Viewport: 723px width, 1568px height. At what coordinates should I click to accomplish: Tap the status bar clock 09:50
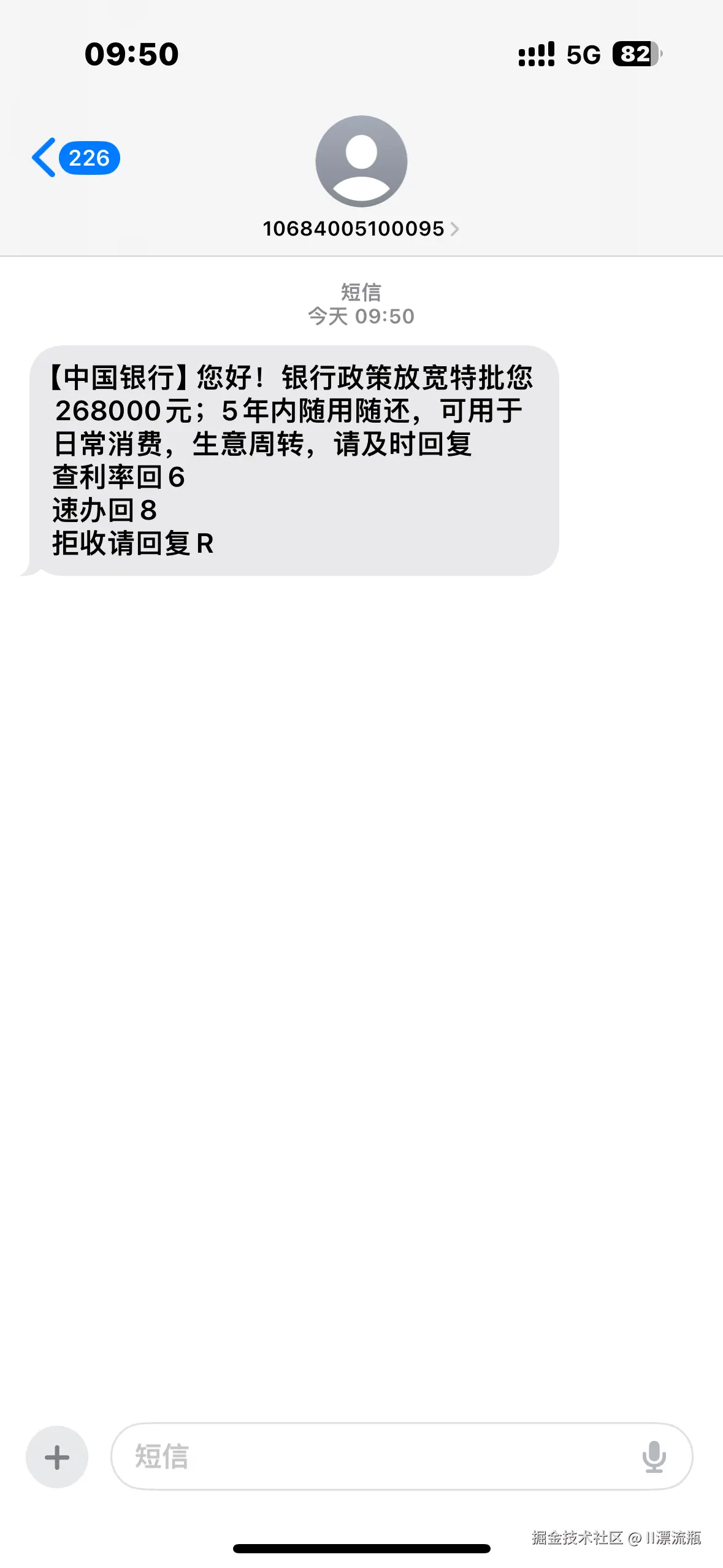pyautogui.click(x=131, y=55)
